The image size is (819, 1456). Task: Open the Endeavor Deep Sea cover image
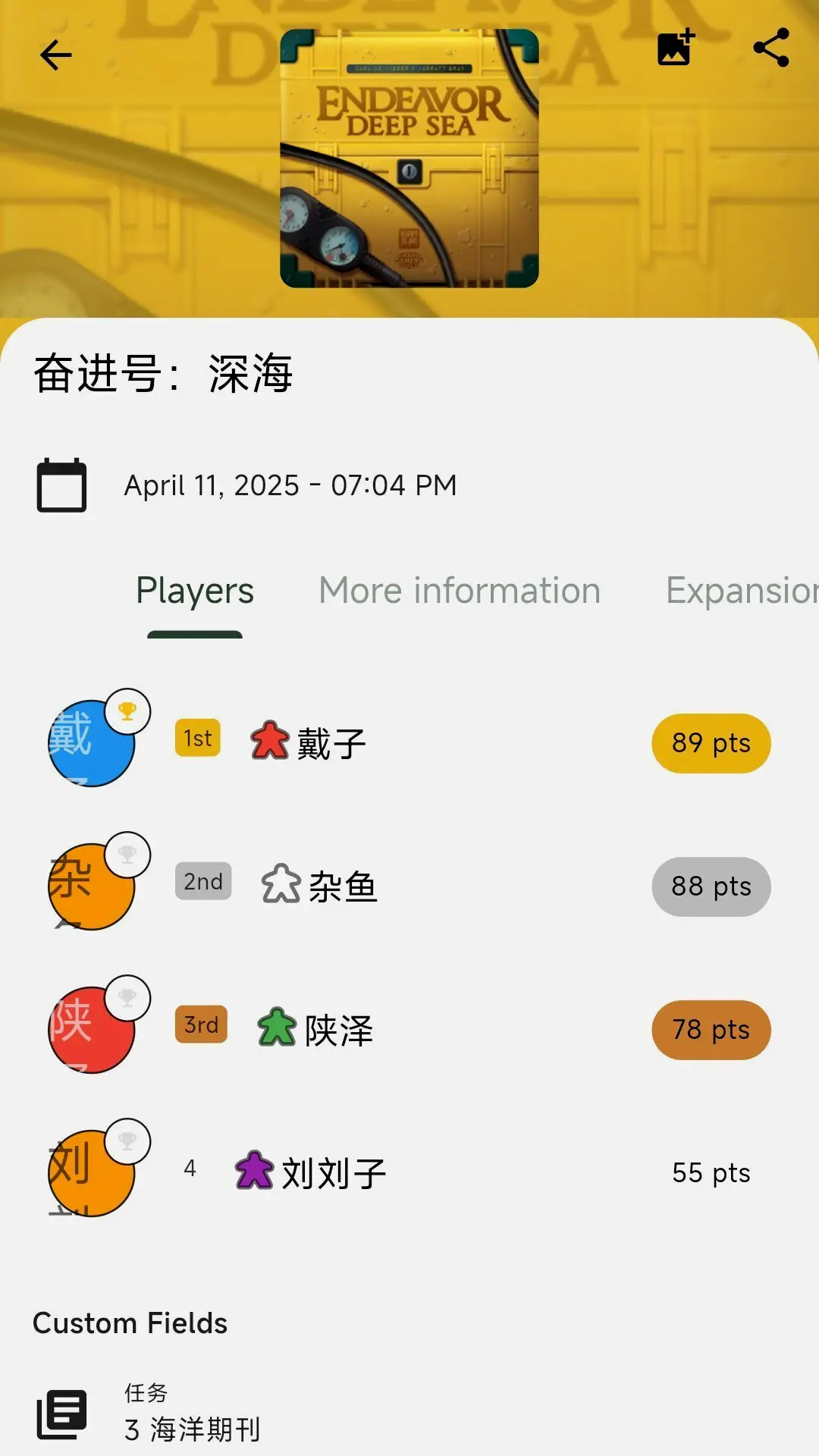409,158
